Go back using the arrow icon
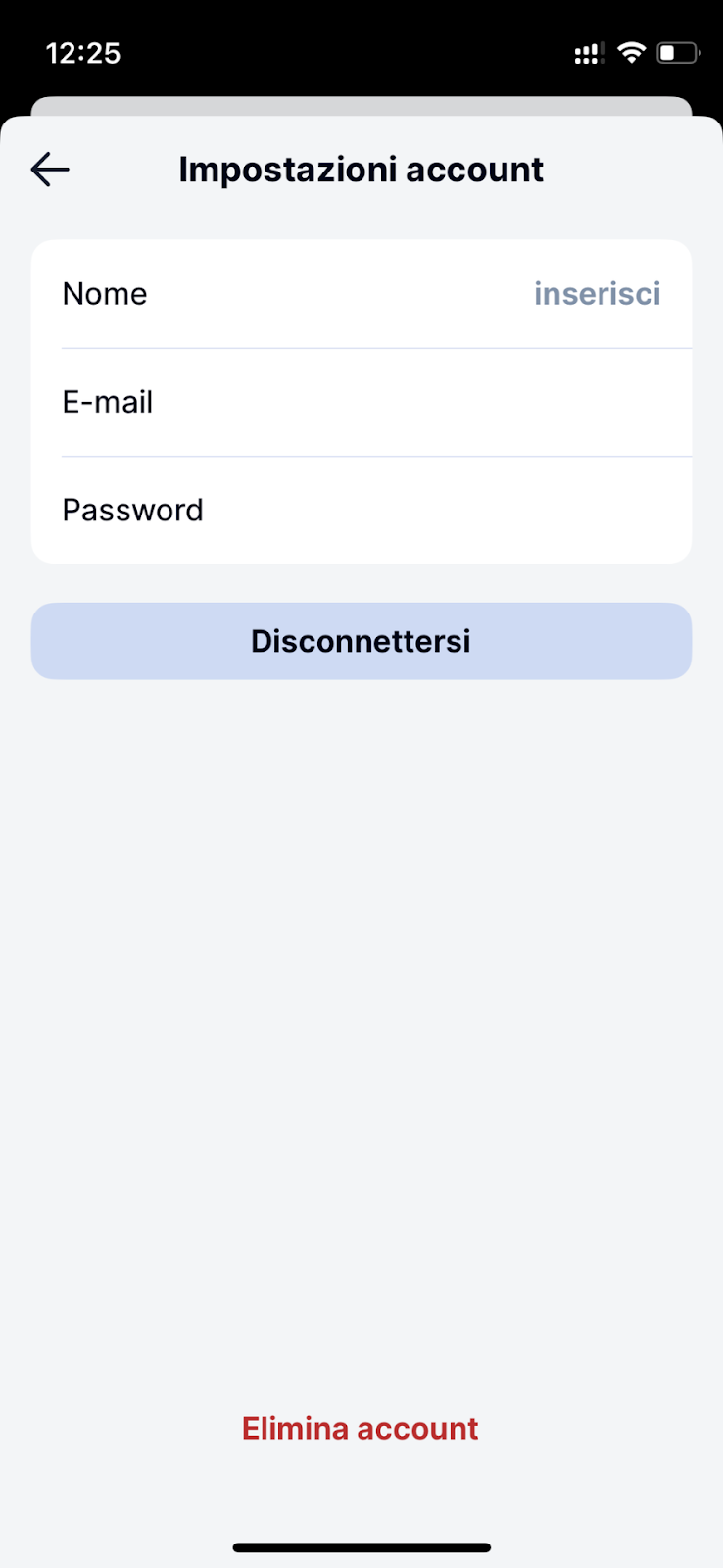Screen dimensions: 723x1568 point(50,170)
